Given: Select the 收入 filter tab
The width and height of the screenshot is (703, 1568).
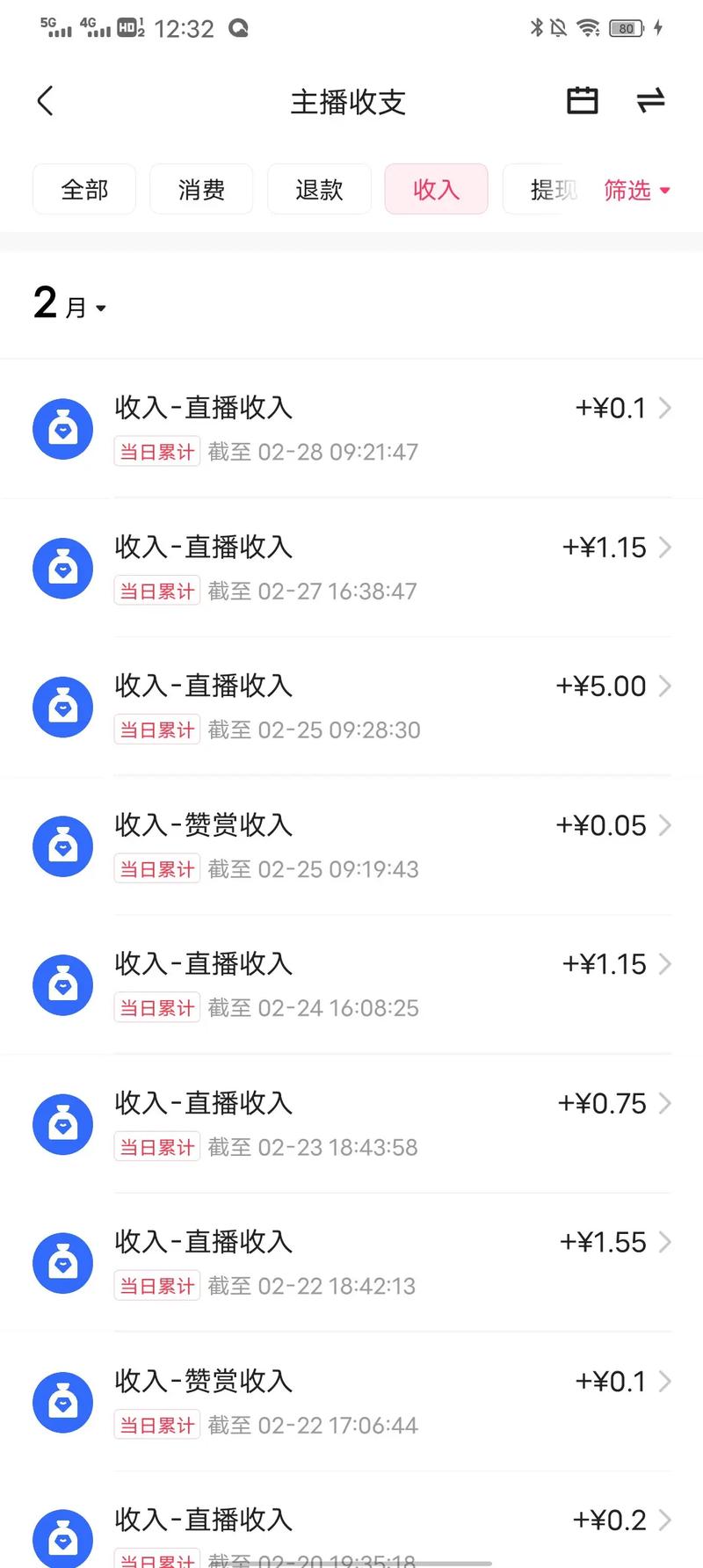Looking at the screenshot, I should pos(437,189).
